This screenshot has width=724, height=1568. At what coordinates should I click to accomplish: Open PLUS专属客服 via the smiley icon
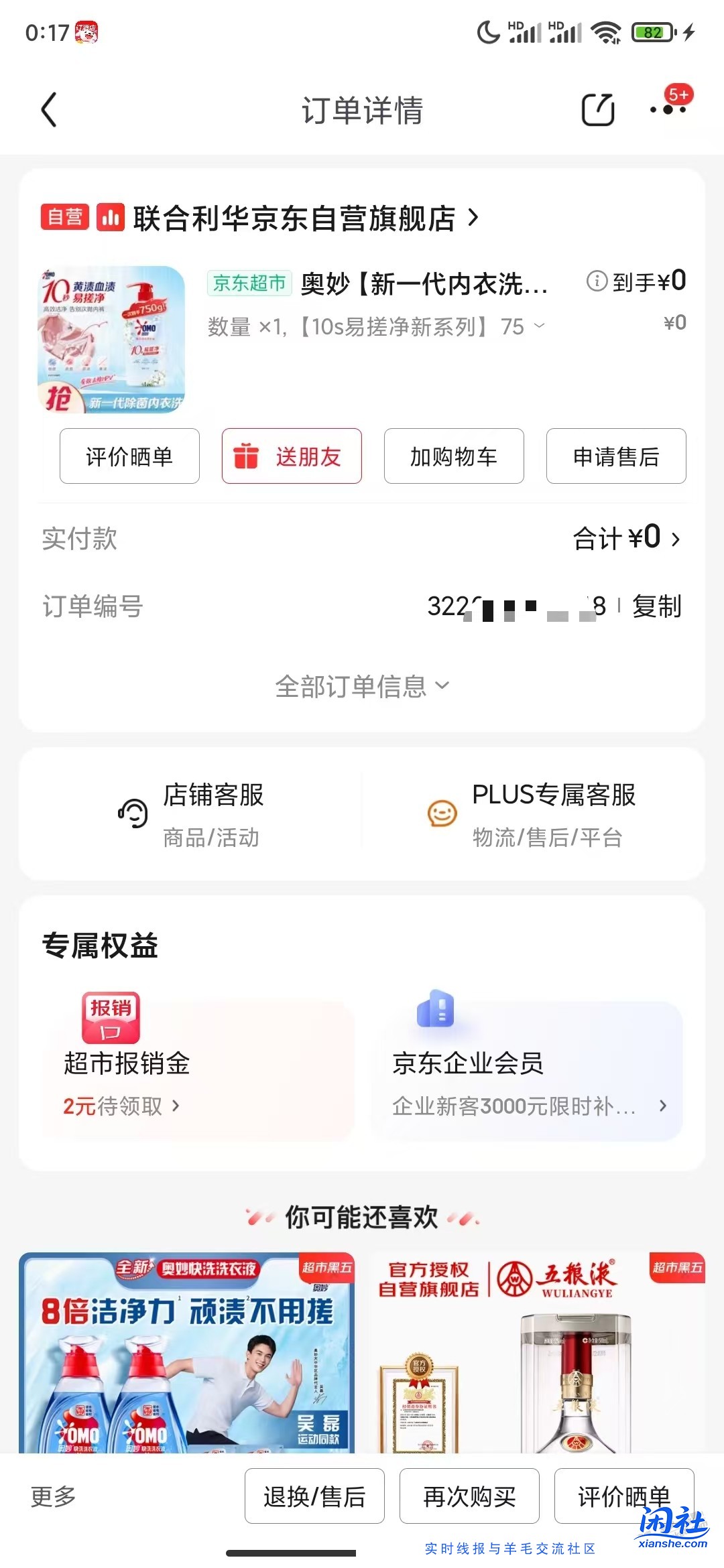click(442, 815)
